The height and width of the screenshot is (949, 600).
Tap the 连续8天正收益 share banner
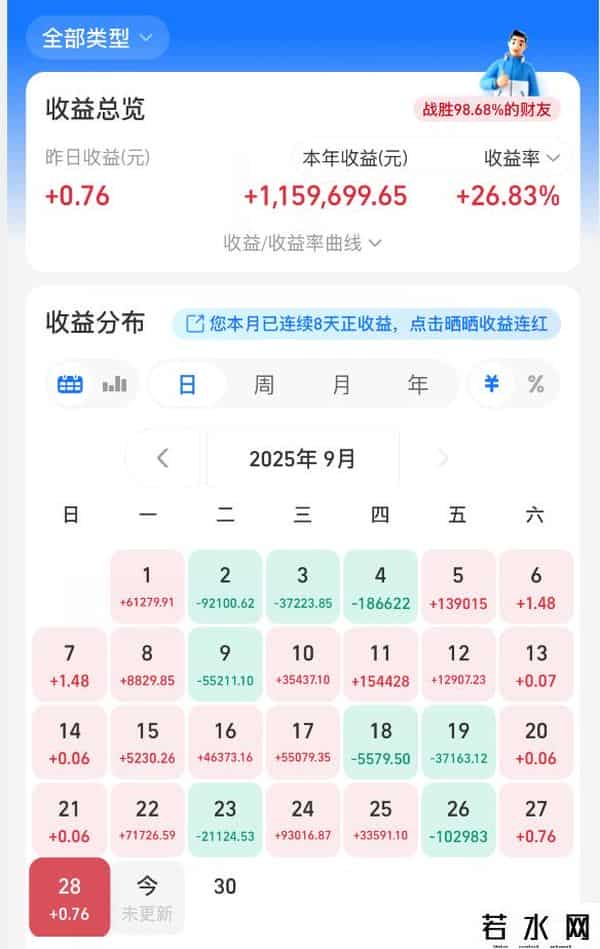[x=367, y=324]
